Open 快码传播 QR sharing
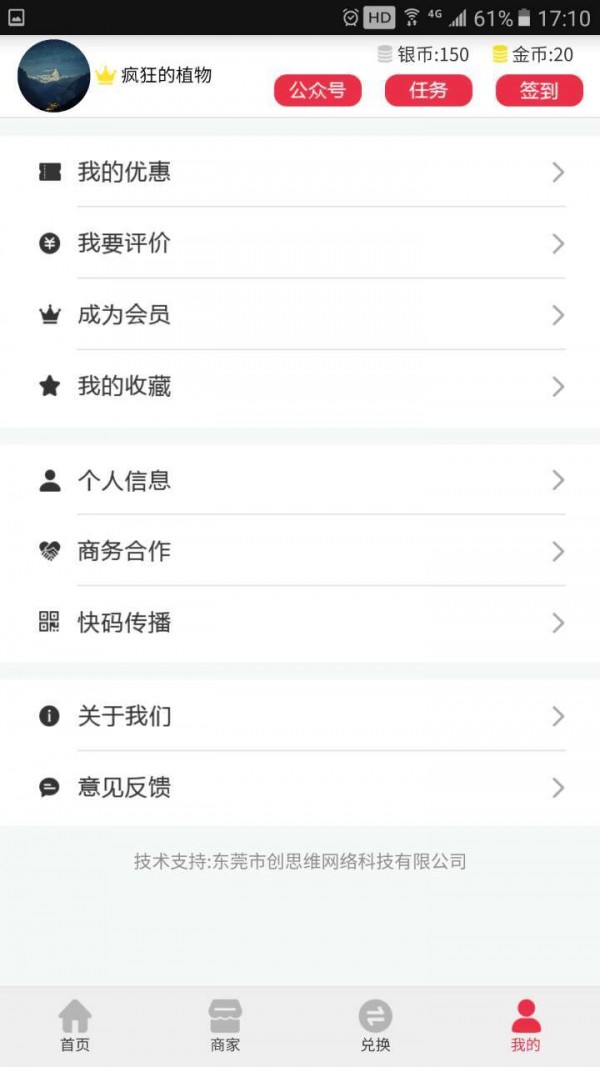This screenshot has height=1067, width=600. [300, 622]
